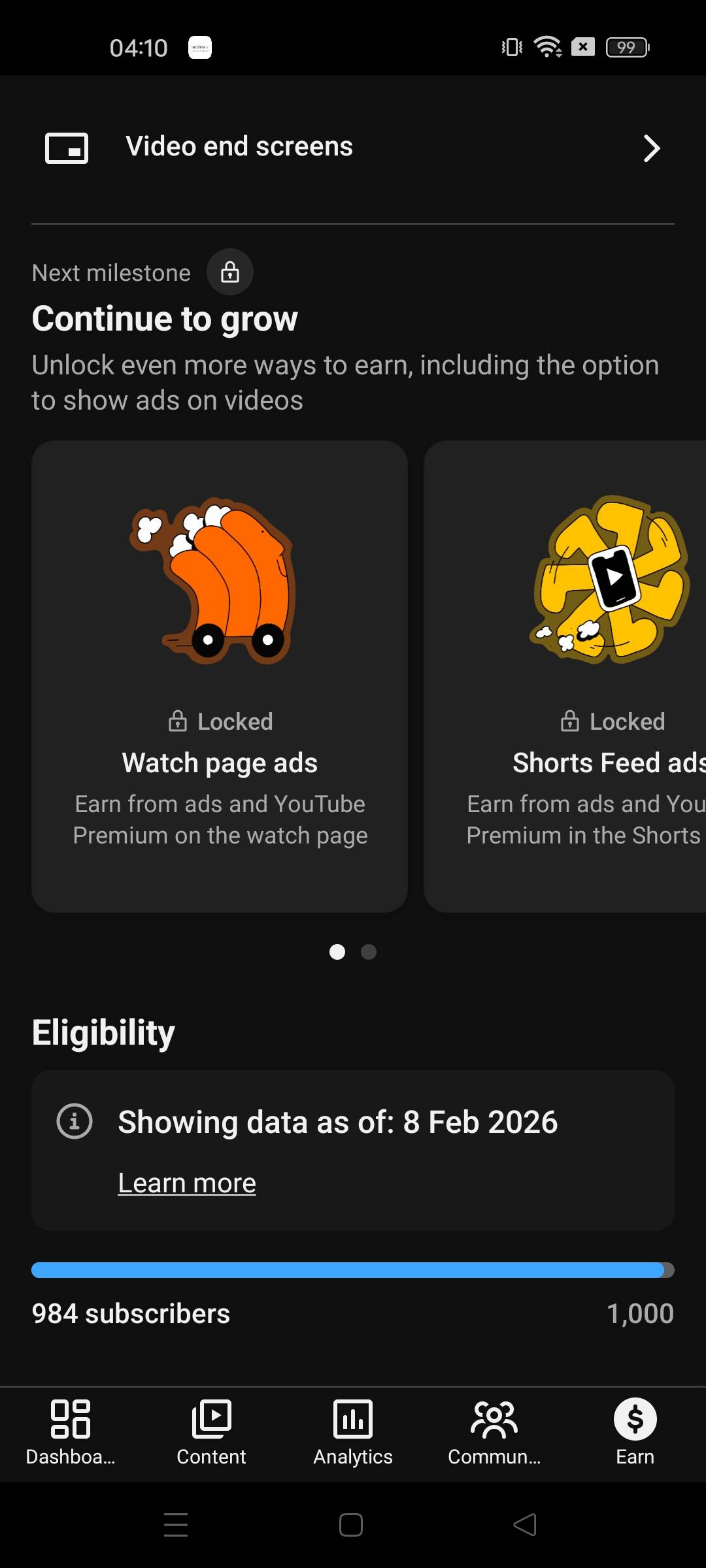
Task: Select the Earn tab
Action: pos(635,1432)
